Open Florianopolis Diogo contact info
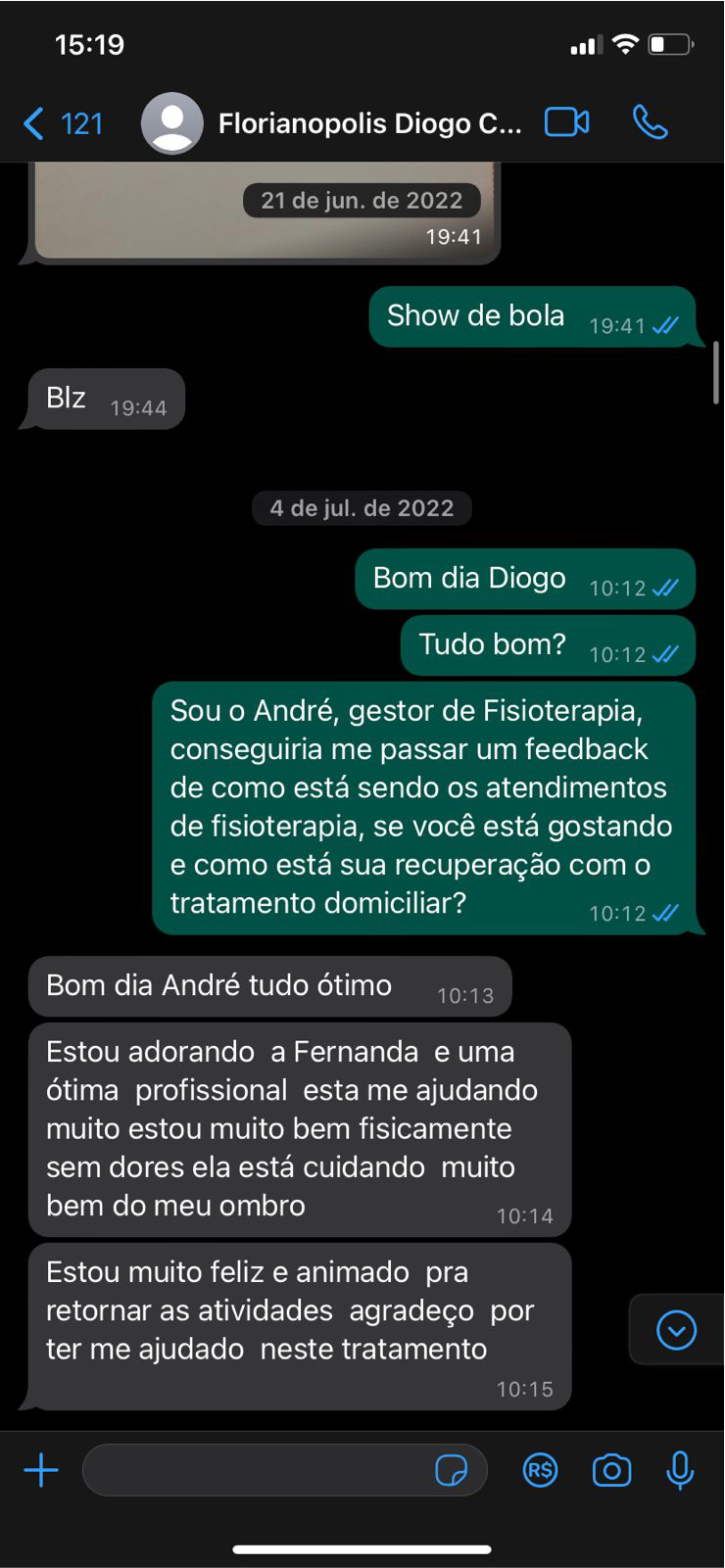 click(x=368, y=123)
